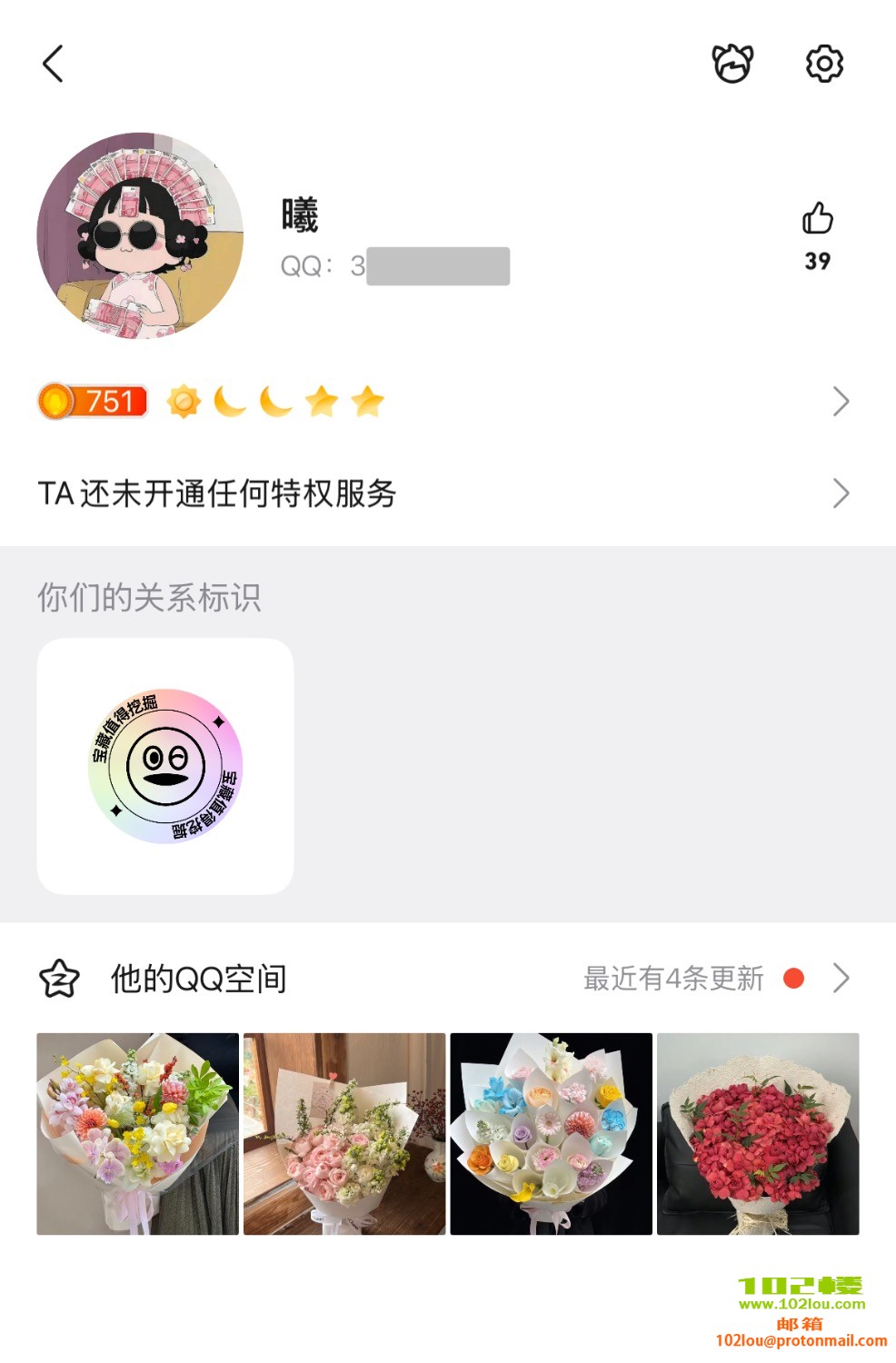Open the TA还未开通任何特权服务 row
The image size is (896, 1363).
click(445, 493)
